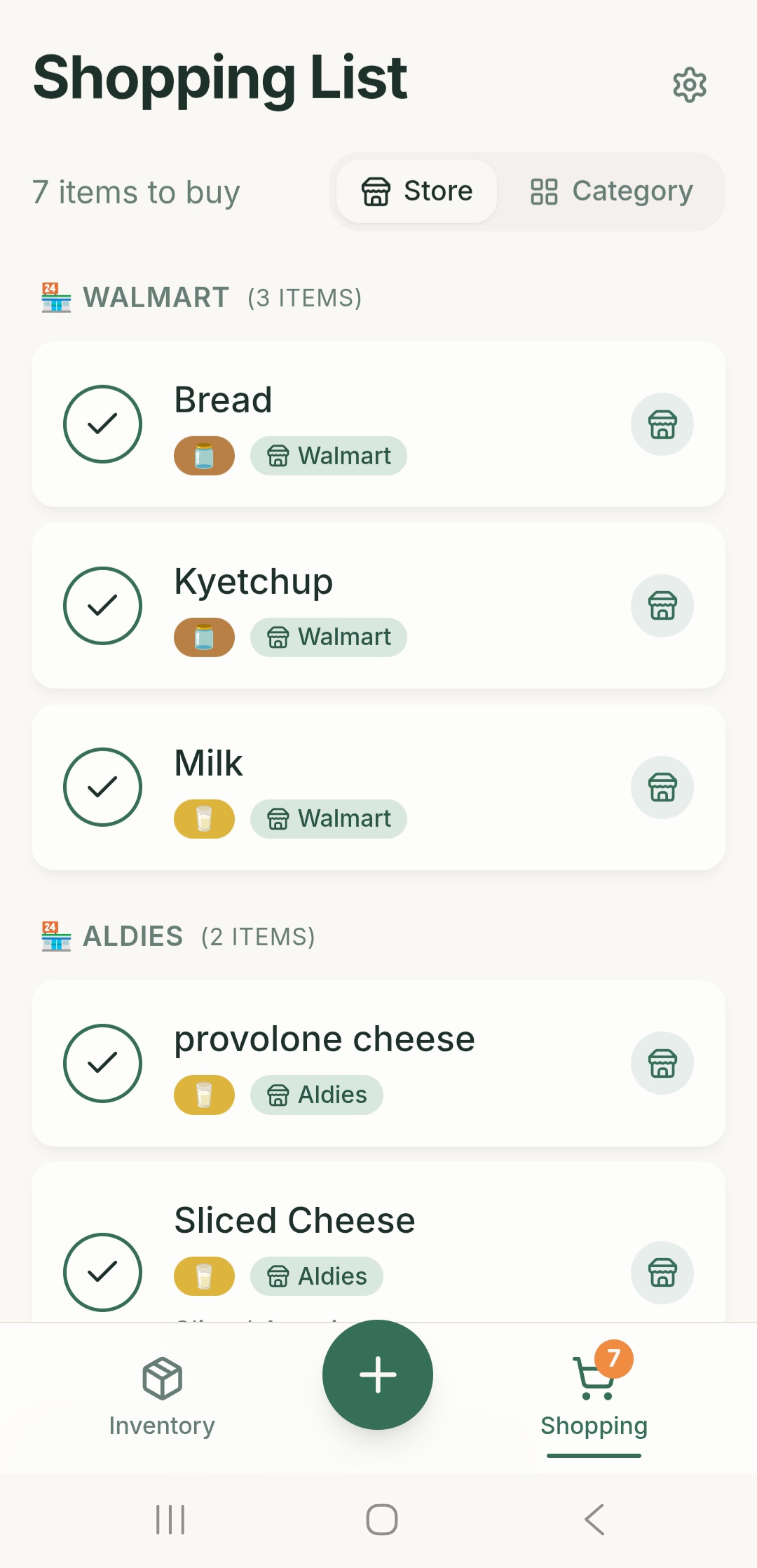
Task: Click the store icon next to Kyetchup
Action: (x=662, y=606)
